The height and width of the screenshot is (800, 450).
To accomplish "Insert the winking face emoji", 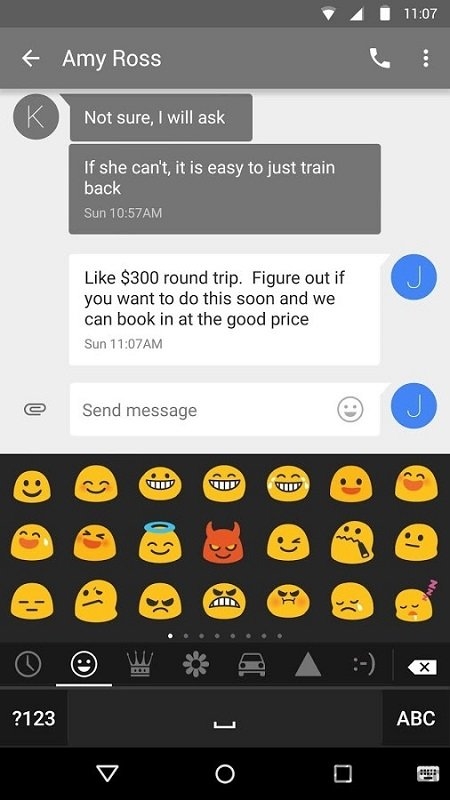I will tap(288, 543).
